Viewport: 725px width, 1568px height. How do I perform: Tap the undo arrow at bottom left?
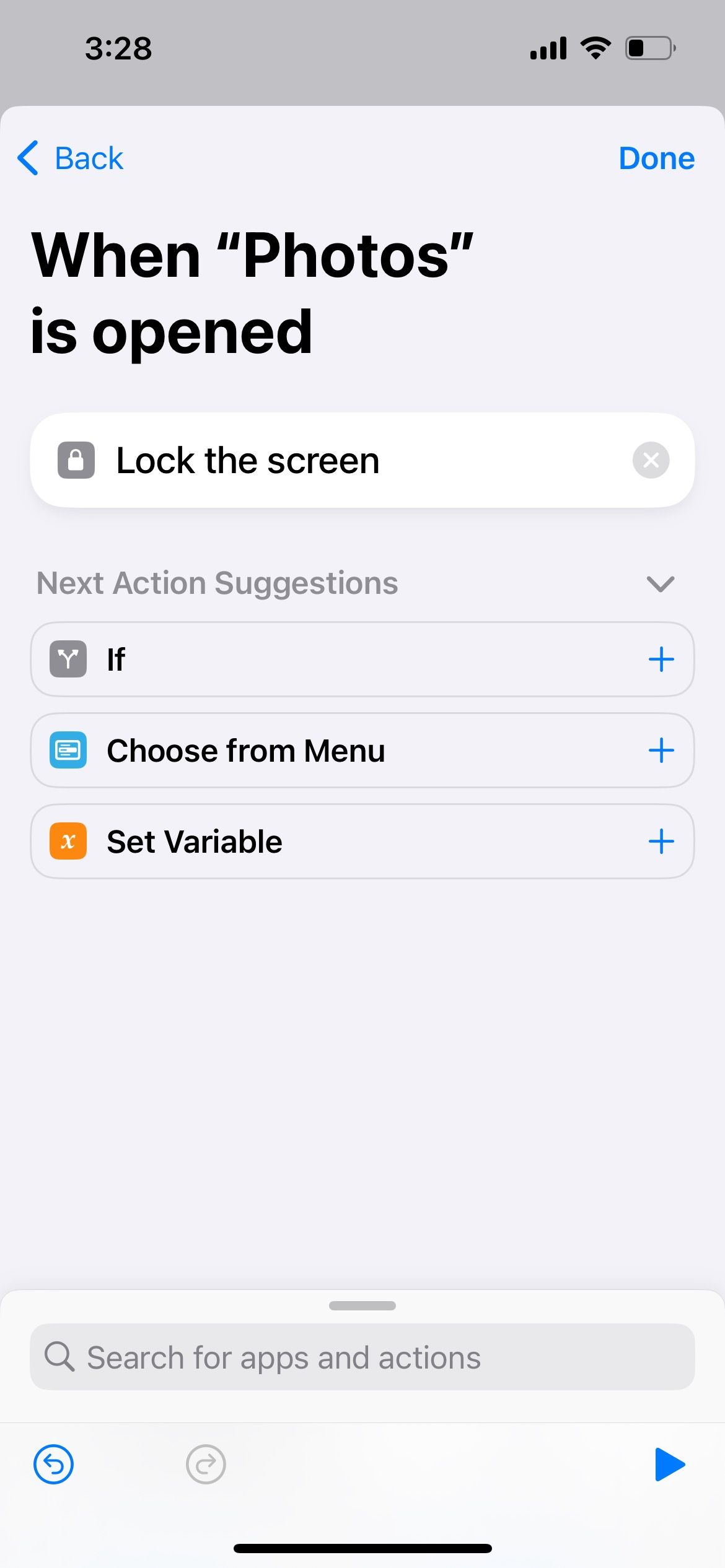53,1465
